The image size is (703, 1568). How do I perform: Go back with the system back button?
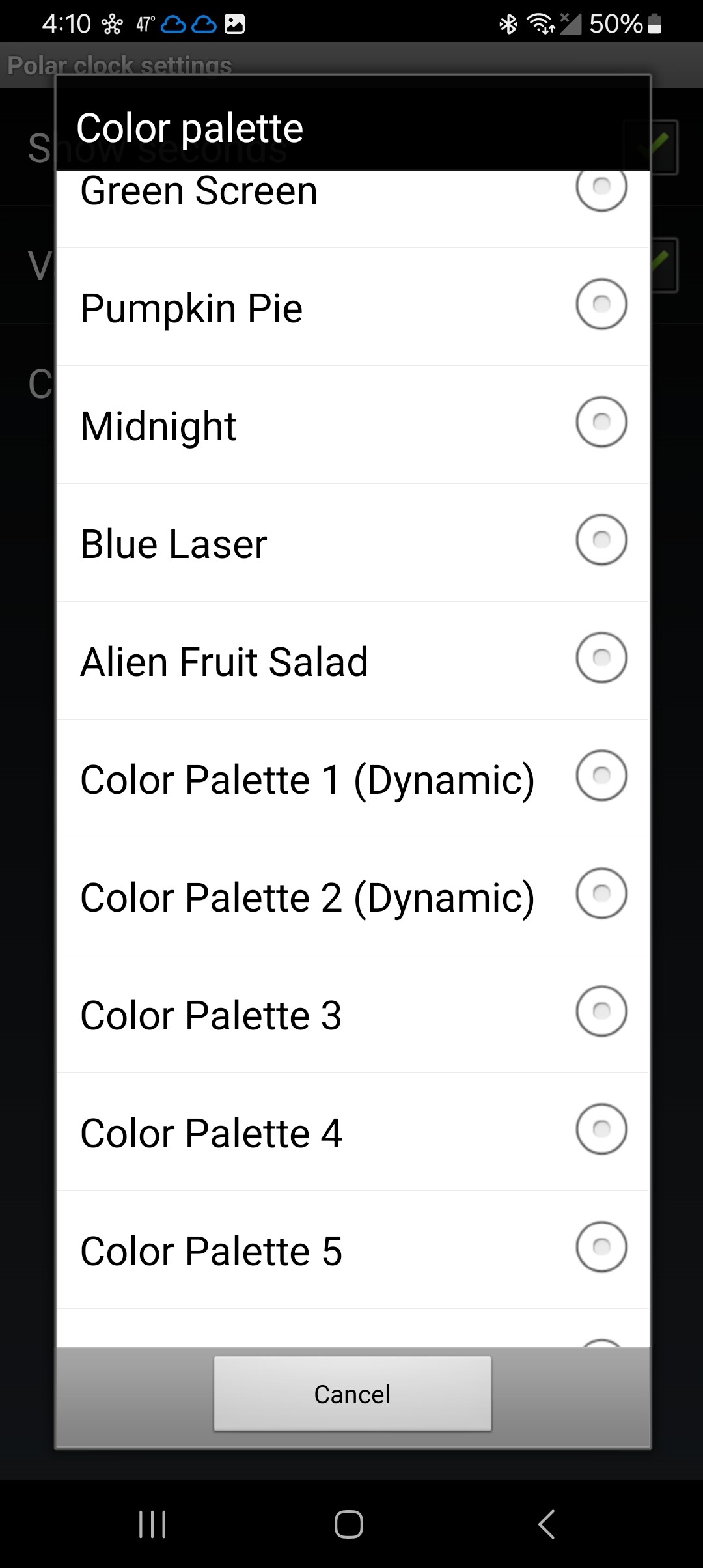(x=547, y=1524)
